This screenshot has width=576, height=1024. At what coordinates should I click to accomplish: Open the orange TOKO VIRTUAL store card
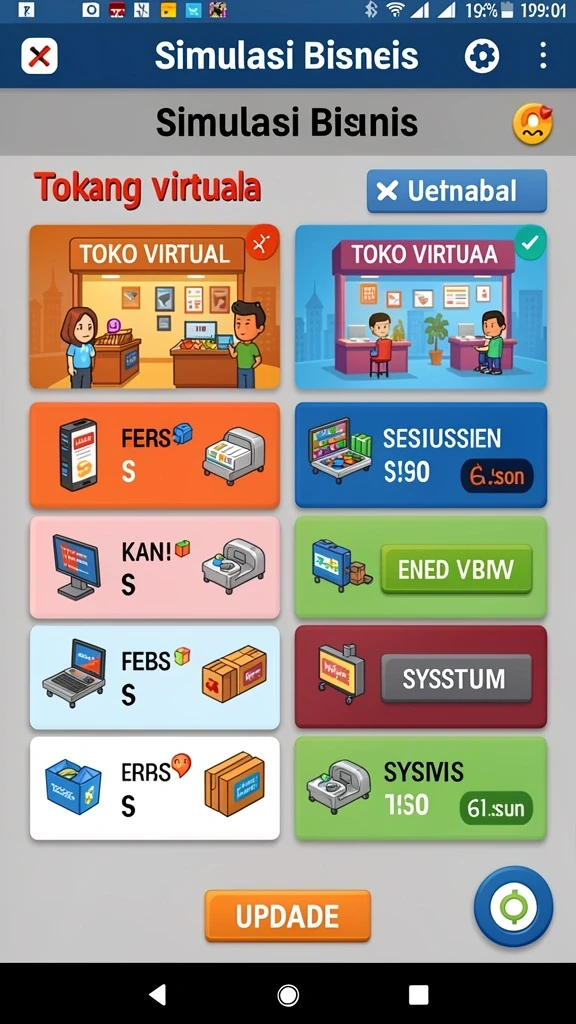(155, 307)
